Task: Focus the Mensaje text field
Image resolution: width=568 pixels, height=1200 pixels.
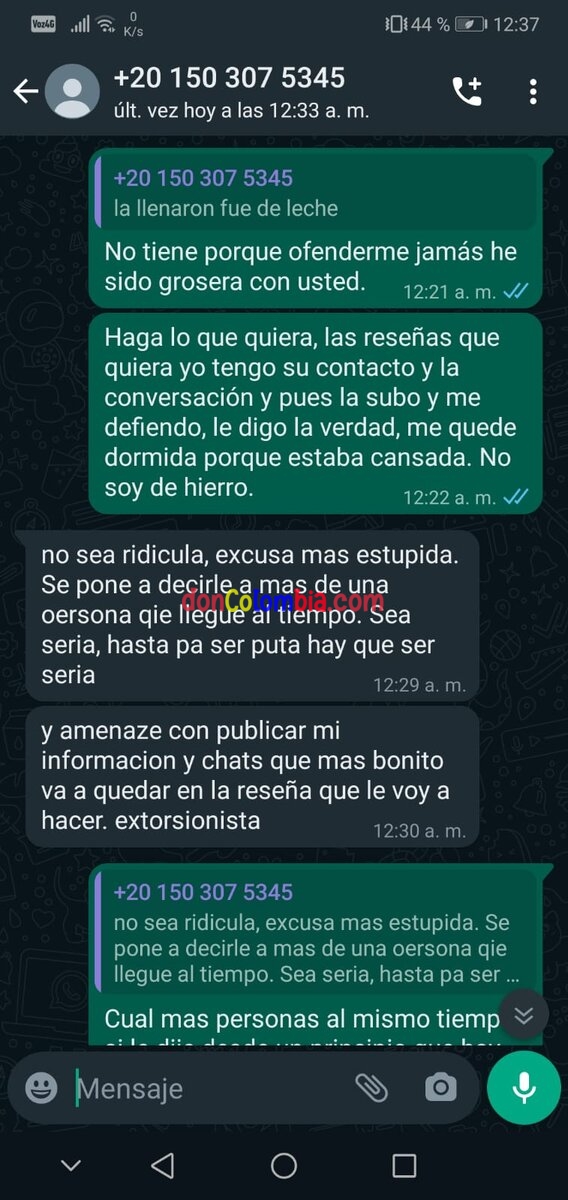Action: pyautogui.click(x=210, y=1088)
